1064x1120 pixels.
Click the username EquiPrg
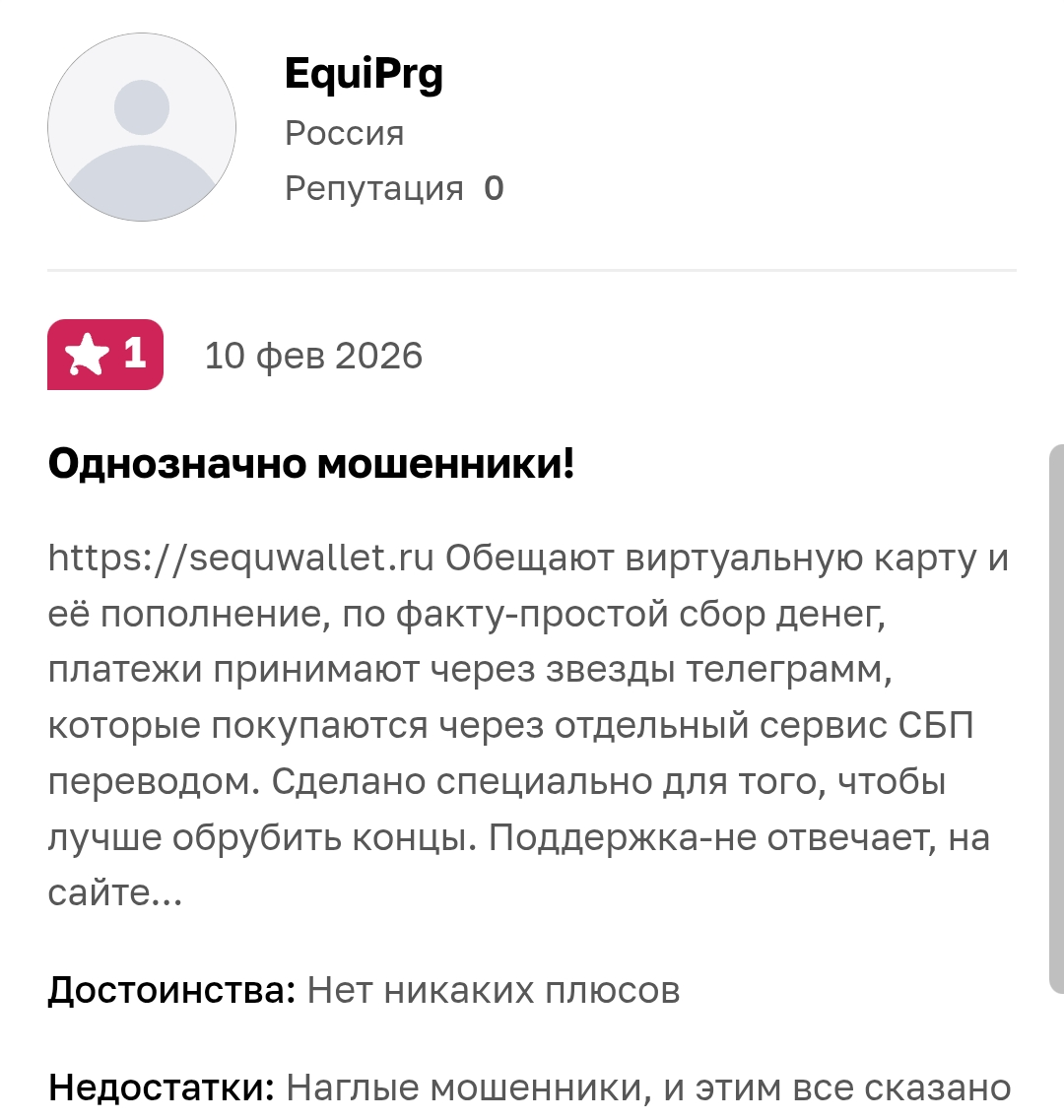[364, 72]
